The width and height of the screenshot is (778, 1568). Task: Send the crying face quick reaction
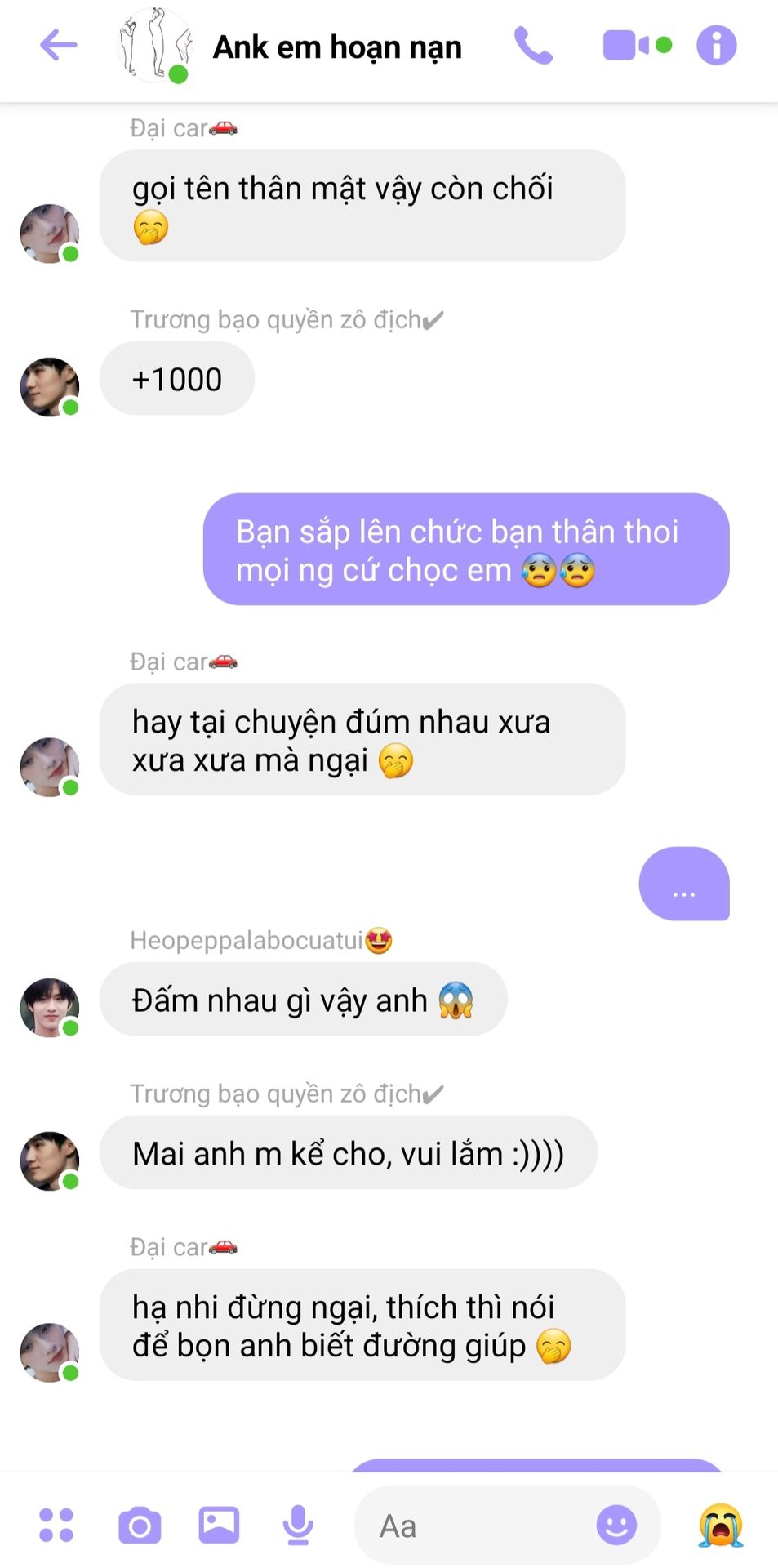click(720, 1525)
